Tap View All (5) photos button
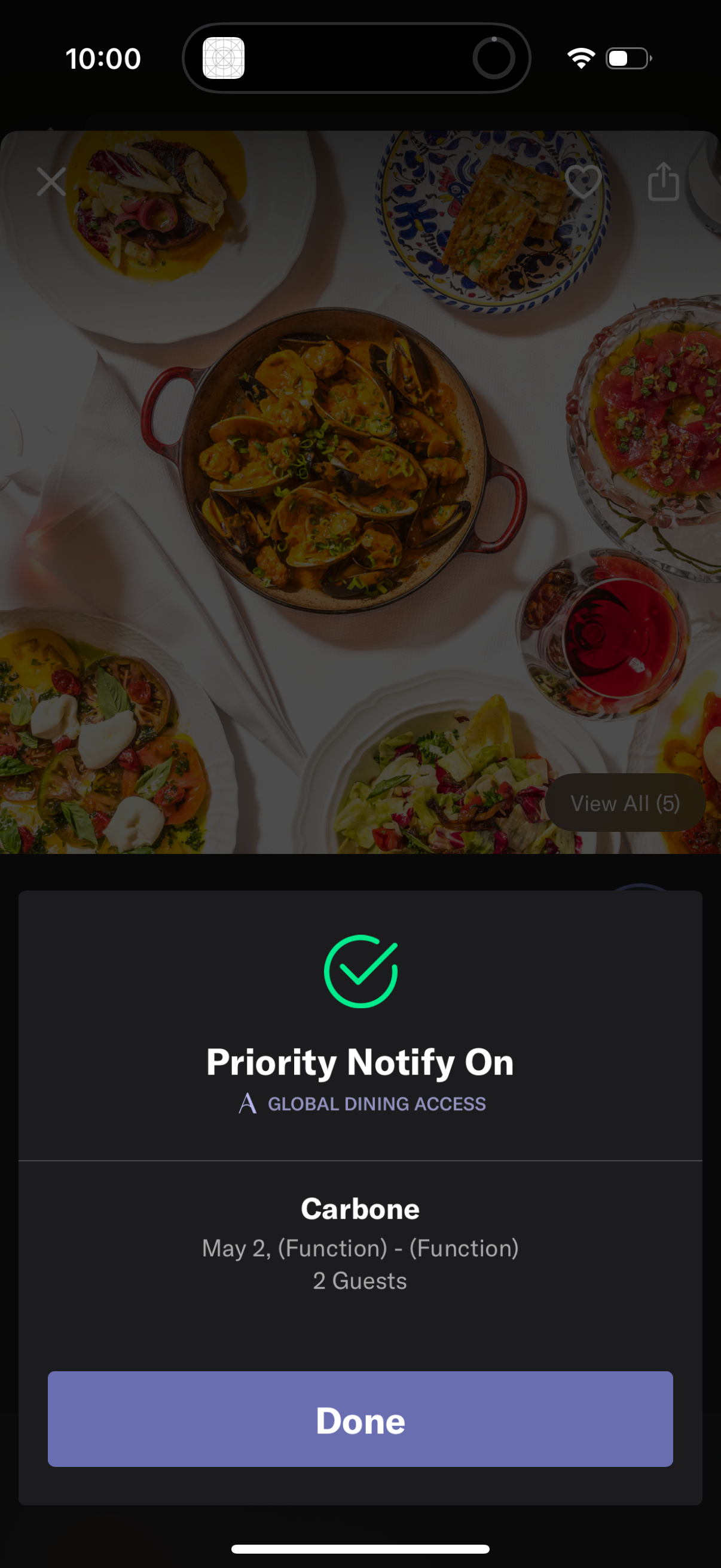 click(625, 803)
